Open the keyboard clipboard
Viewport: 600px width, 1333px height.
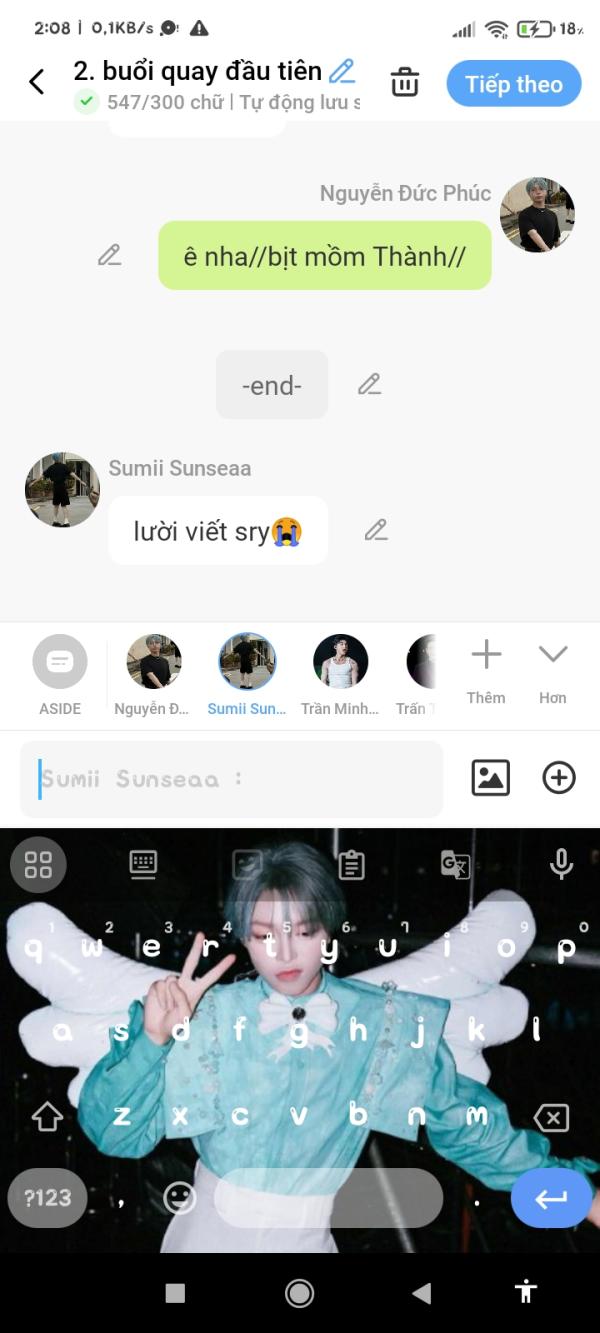351,864
